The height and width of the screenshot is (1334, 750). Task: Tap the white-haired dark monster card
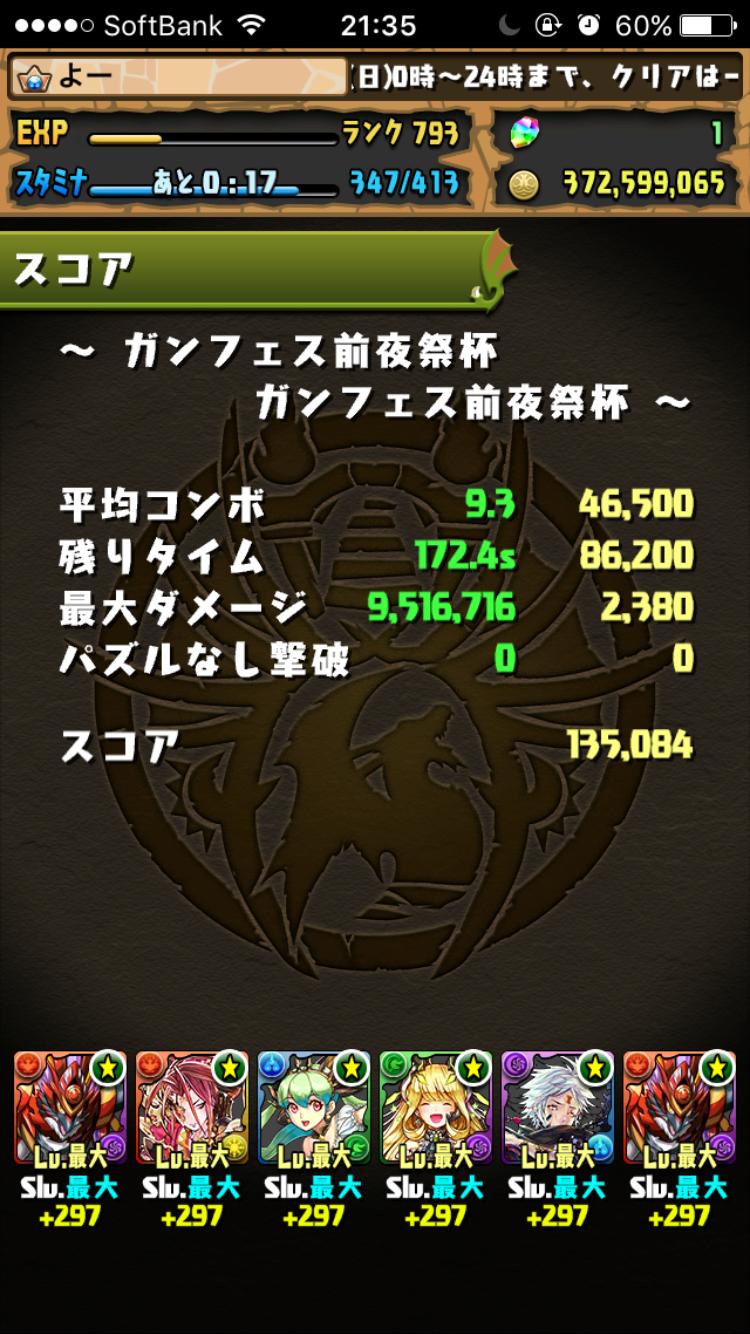pos(558,1108)
